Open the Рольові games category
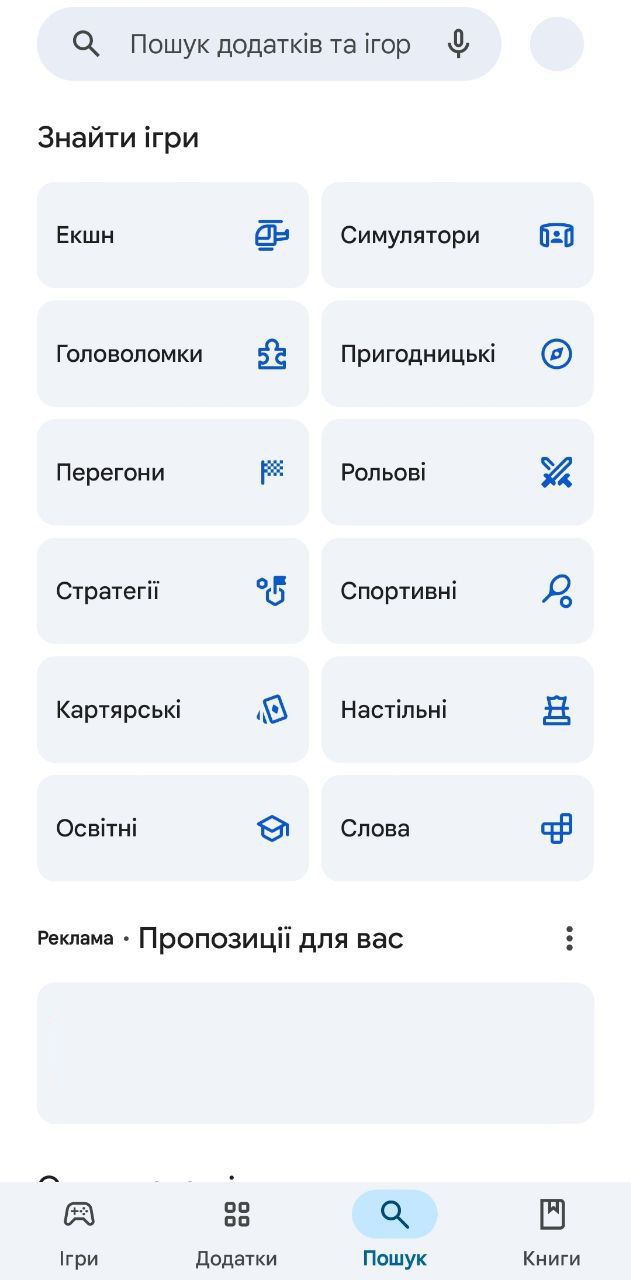631x1280 pixels. [x=457, y=472]
